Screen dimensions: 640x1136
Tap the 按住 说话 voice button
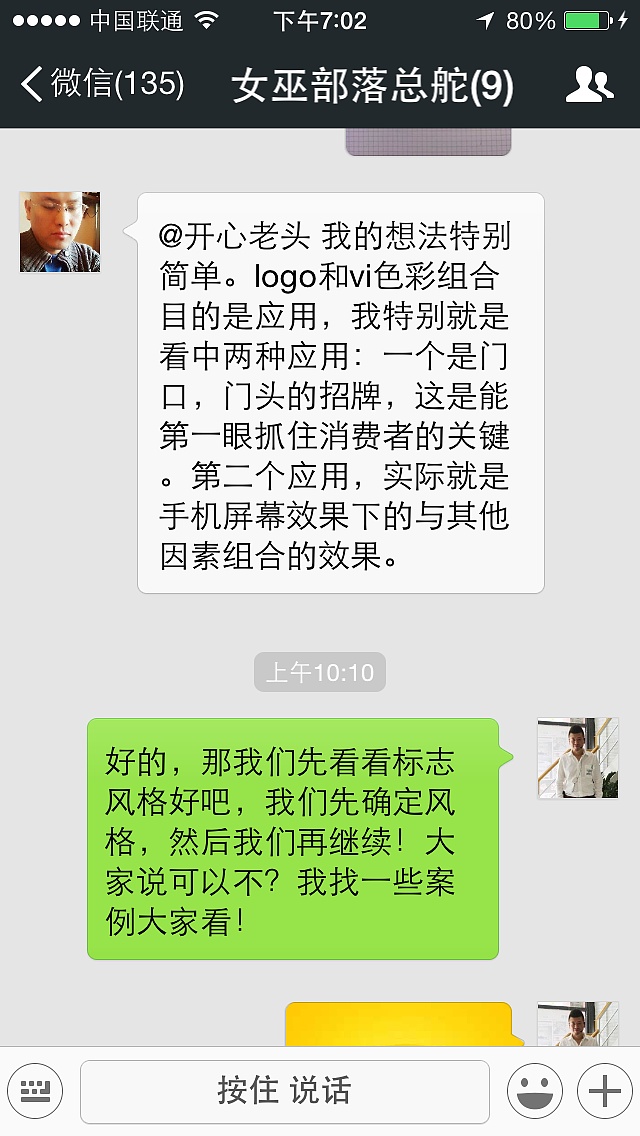[x=284, y=1091]
